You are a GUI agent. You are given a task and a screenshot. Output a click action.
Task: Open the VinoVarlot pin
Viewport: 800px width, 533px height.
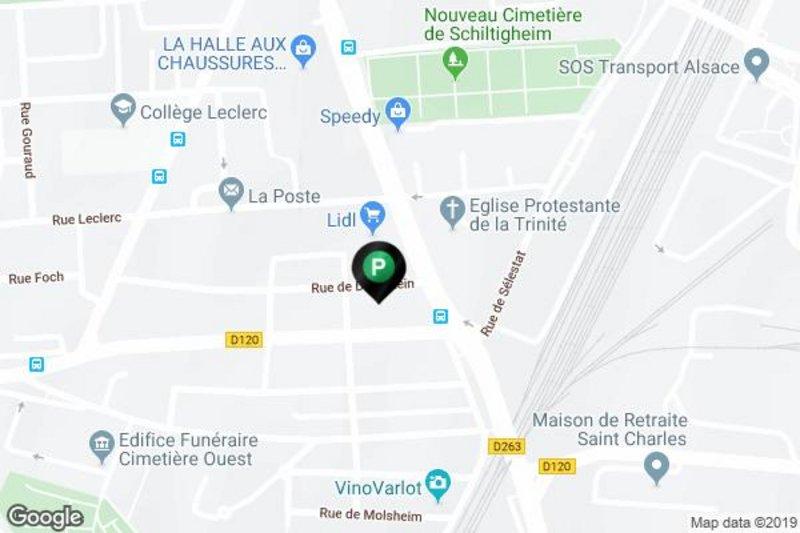(437, 485)
